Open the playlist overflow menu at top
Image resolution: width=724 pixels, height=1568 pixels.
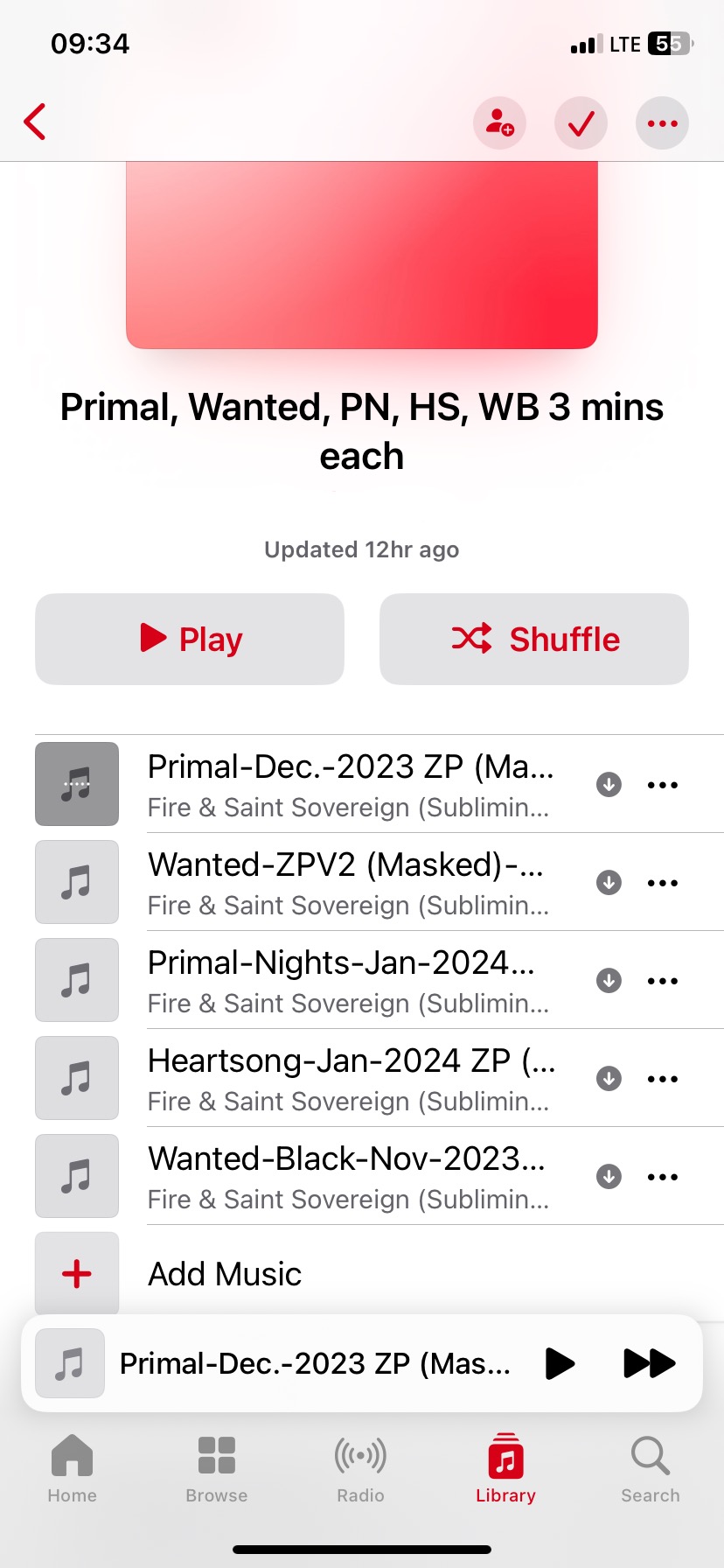(662, 122)
